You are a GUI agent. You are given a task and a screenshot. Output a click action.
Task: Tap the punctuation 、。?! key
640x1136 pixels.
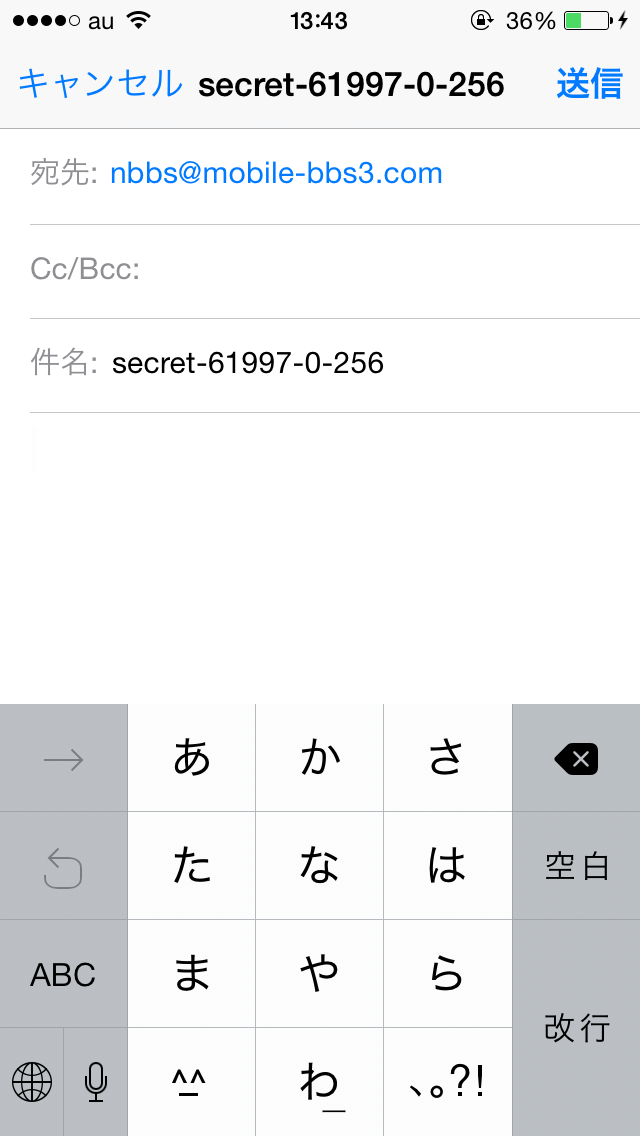(x=447, y=1082)
